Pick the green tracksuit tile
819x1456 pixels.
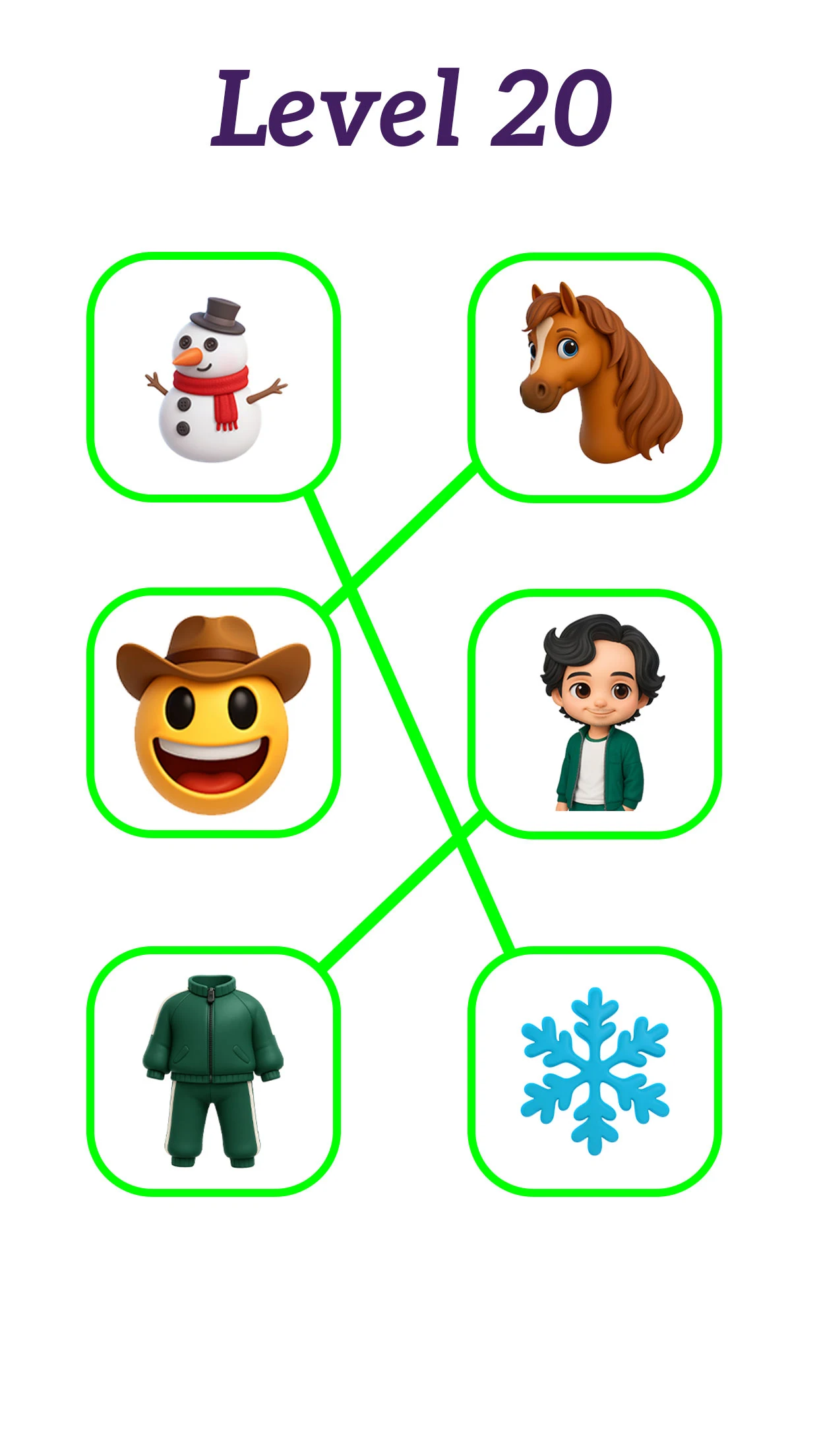(x=214, y=1071)
